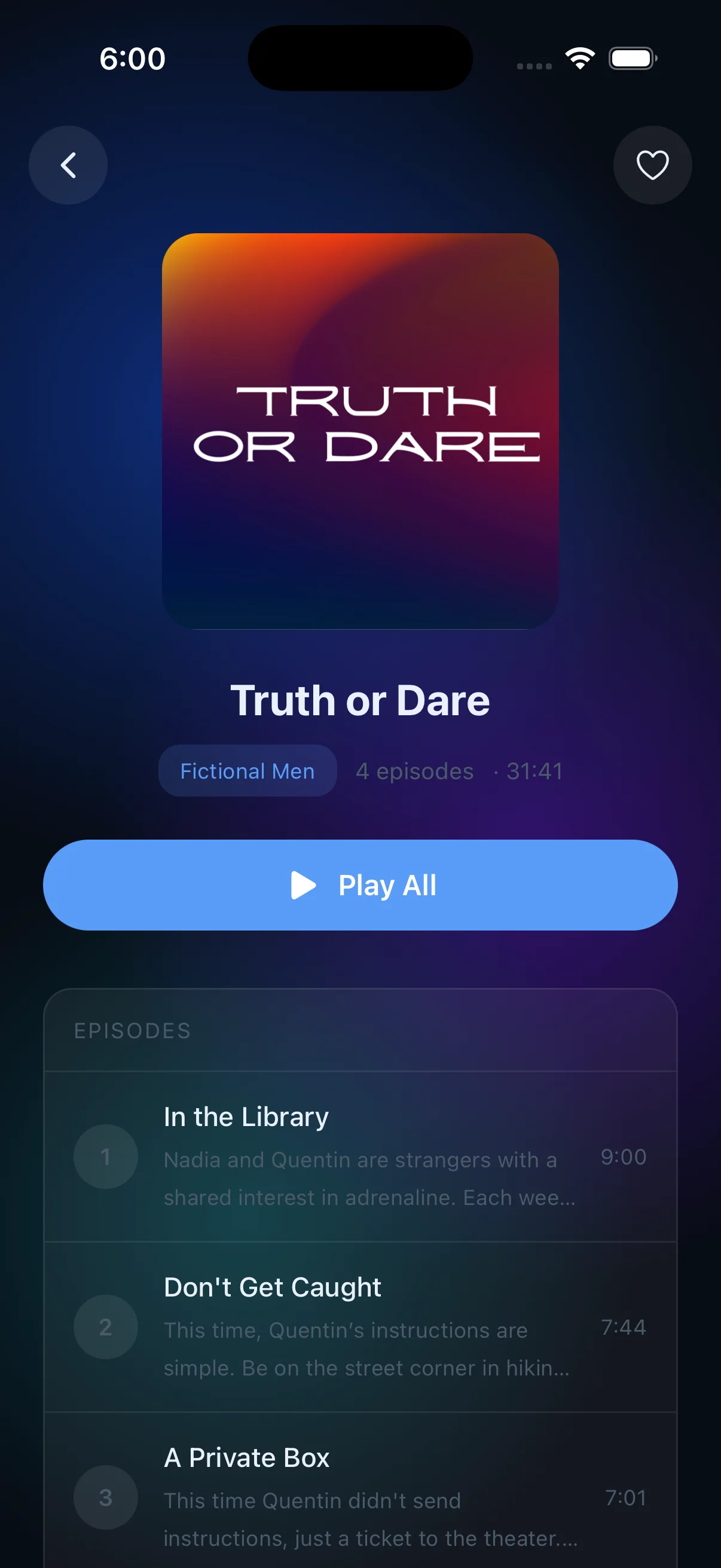Select episode A Private Box
Image resolution: width=721 pixels, height=1568 pixels.
point(360,1496)
